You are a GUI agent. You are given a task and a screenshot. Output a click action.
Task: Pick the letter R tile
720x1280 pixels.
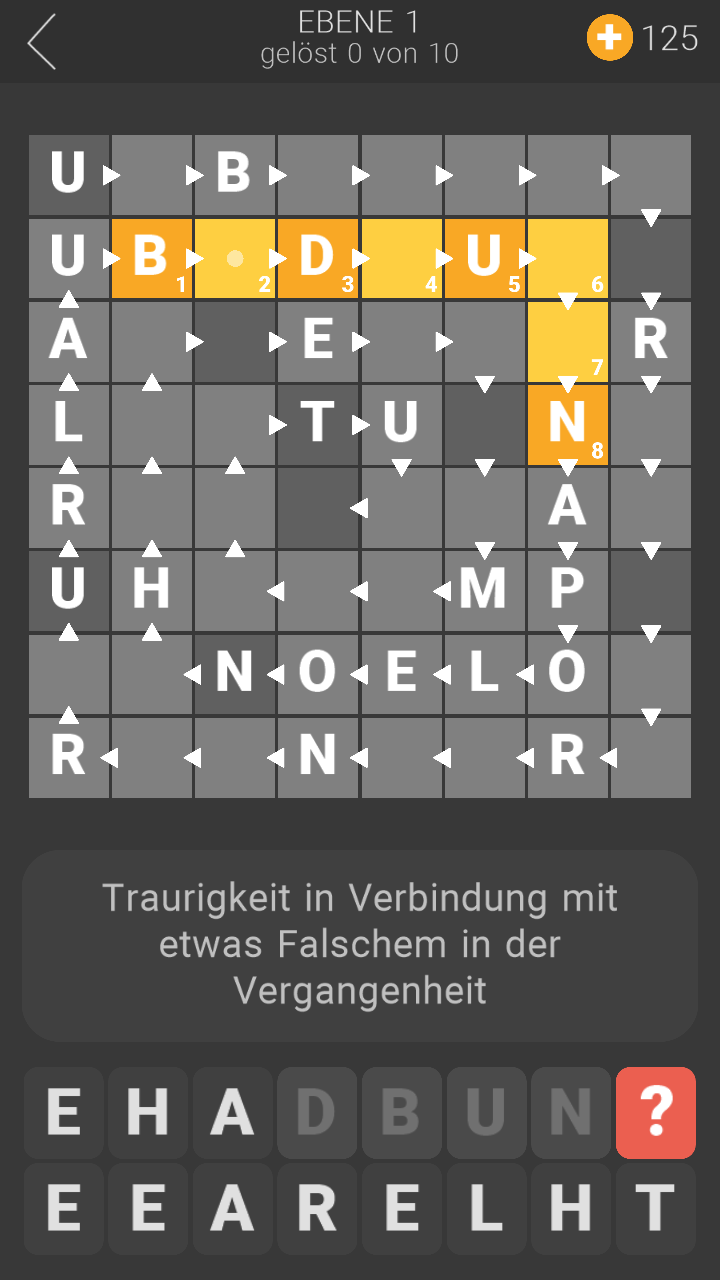point(317,1208)
